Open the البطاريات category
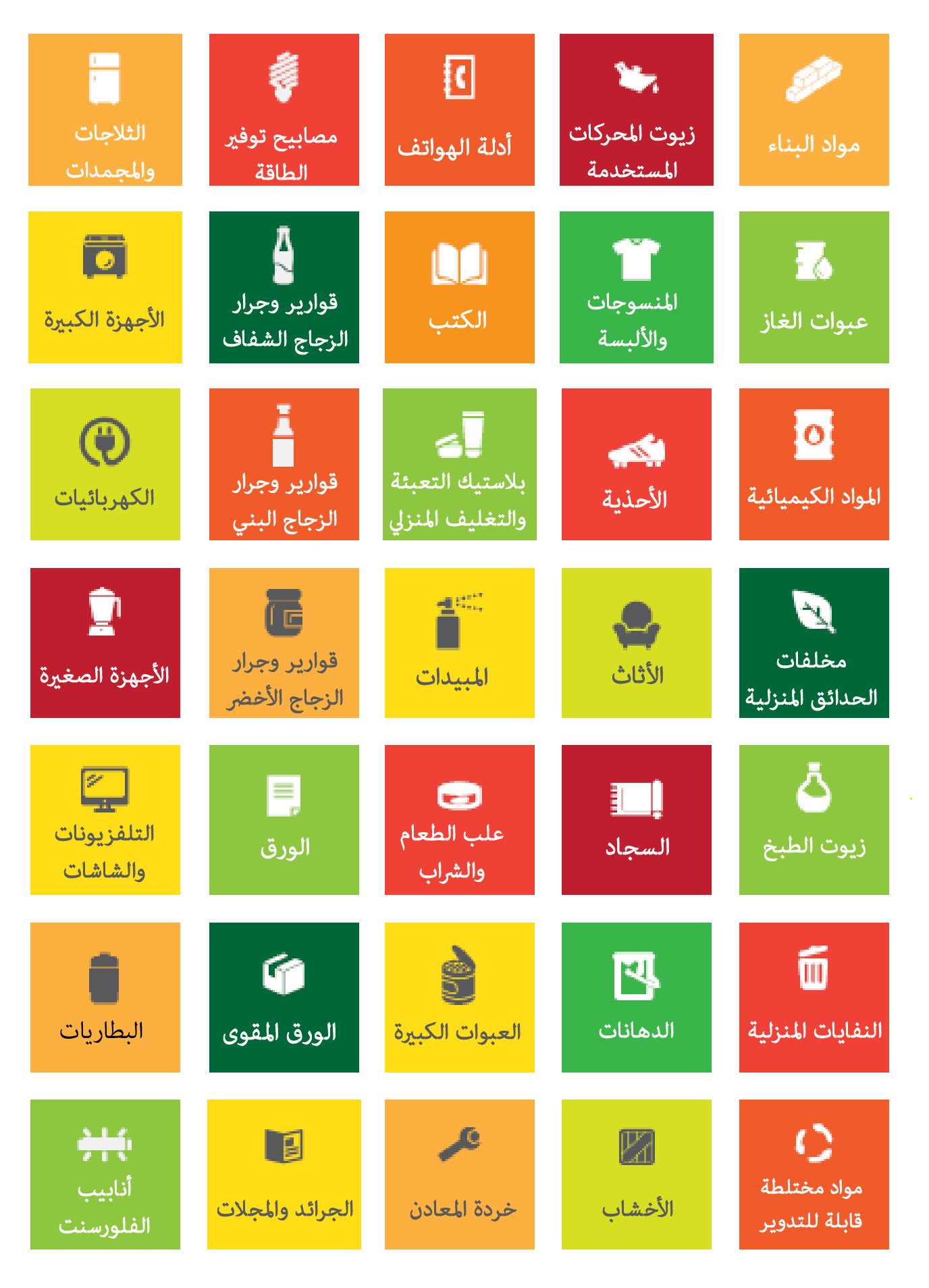Image resolution: width=929 pixels, height=1288 pixels. (105, 997)
